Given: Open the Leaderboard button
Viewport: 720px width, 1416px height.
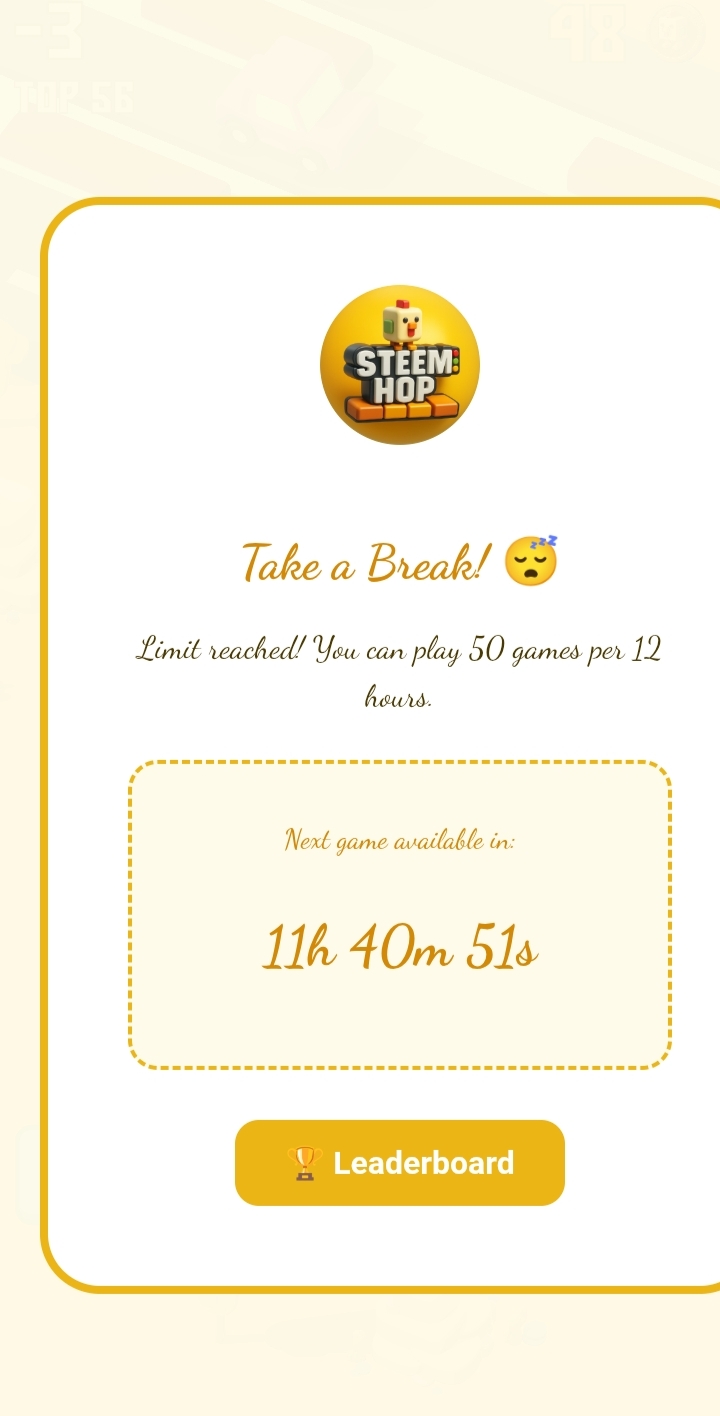Looking at the screenshot, I should pyautogui.click(x=400, y=1163).
